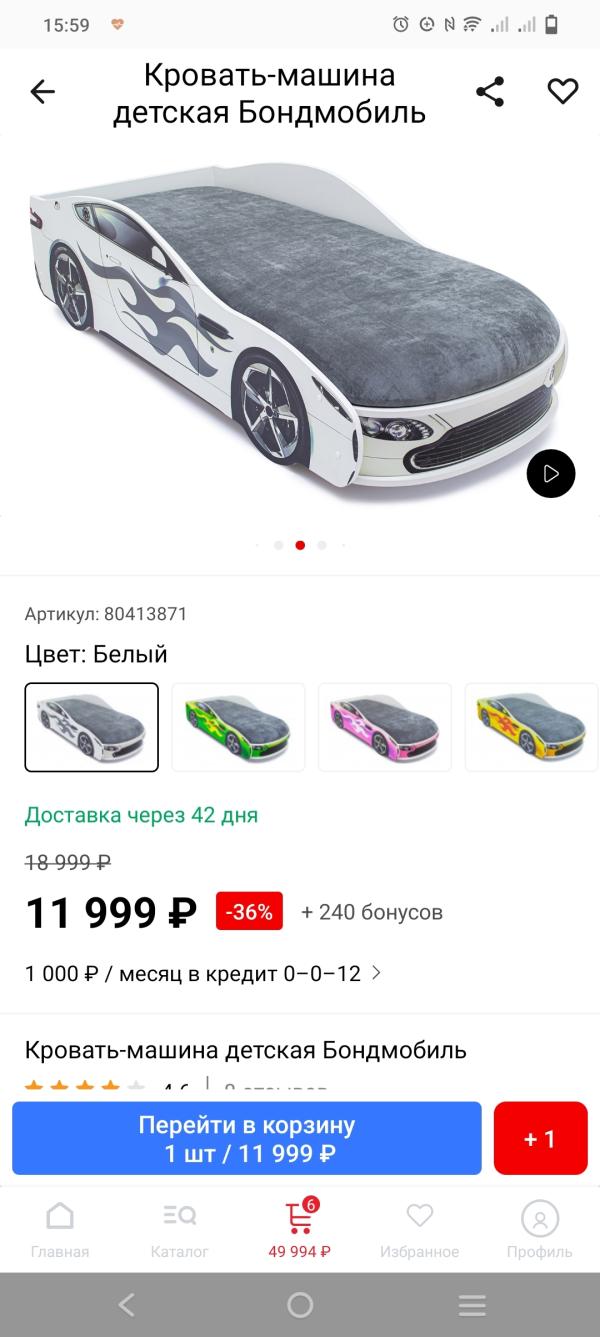This screenshot has width=600, height=1337.
Task: Switch to the Главная tab
Action: 60,1230
